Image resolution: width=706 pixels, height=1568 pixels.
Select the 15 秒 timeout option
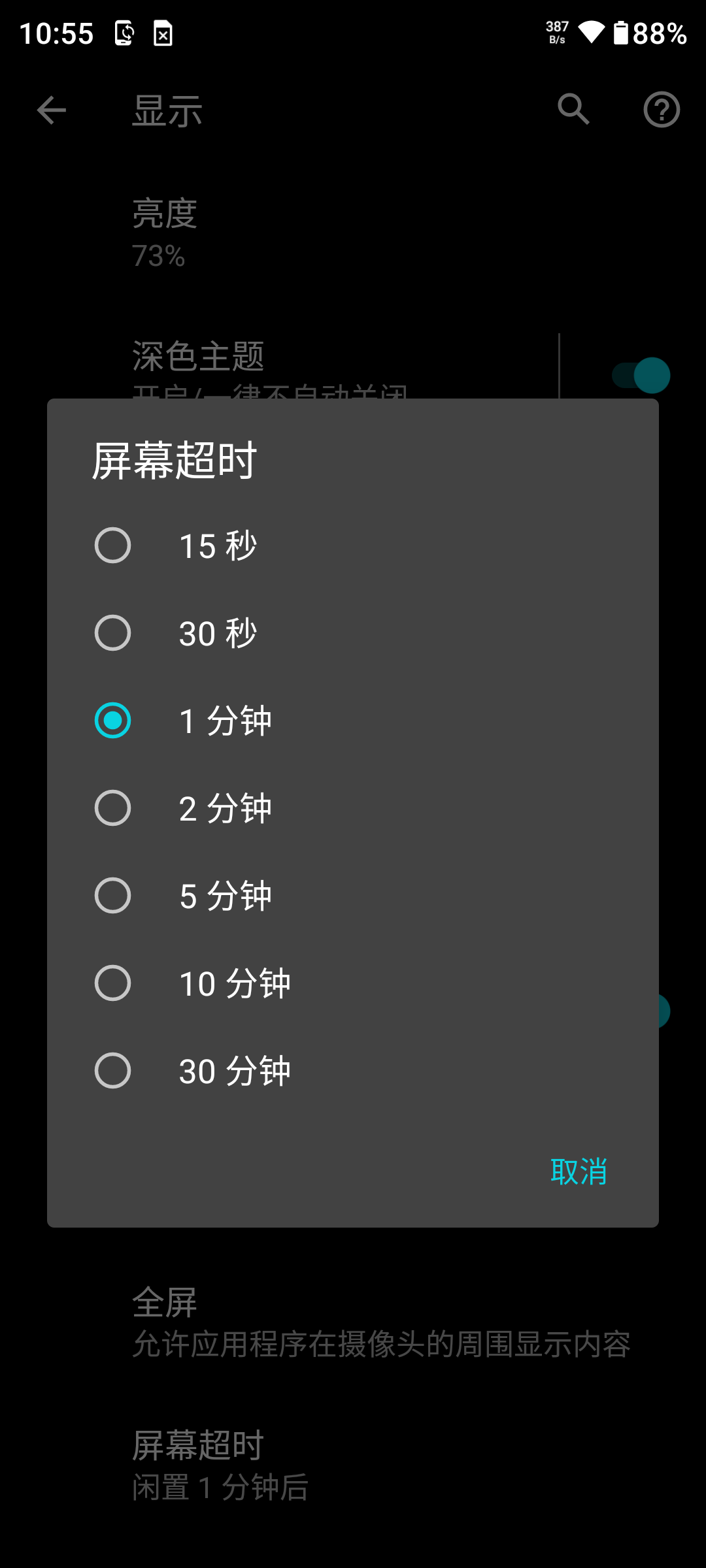pyautogui.click(x=353, y=546)
